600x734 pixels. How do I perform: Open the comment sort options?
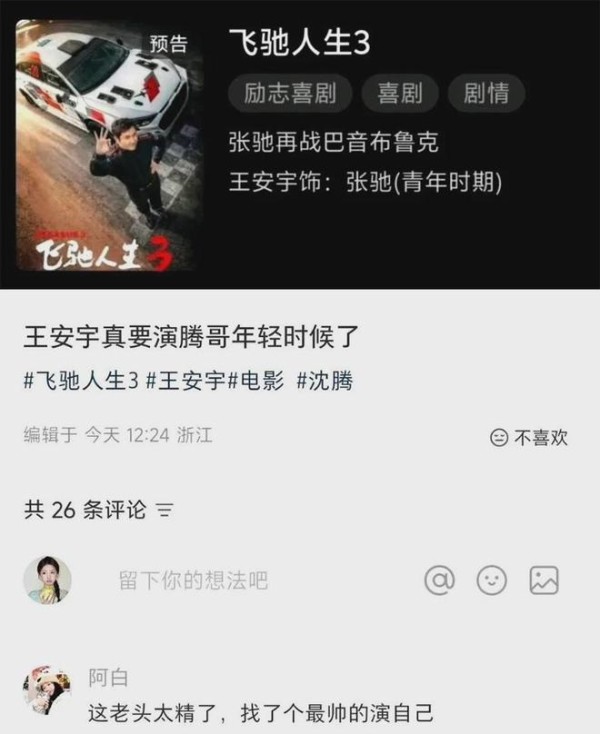[x=166, y=510]
